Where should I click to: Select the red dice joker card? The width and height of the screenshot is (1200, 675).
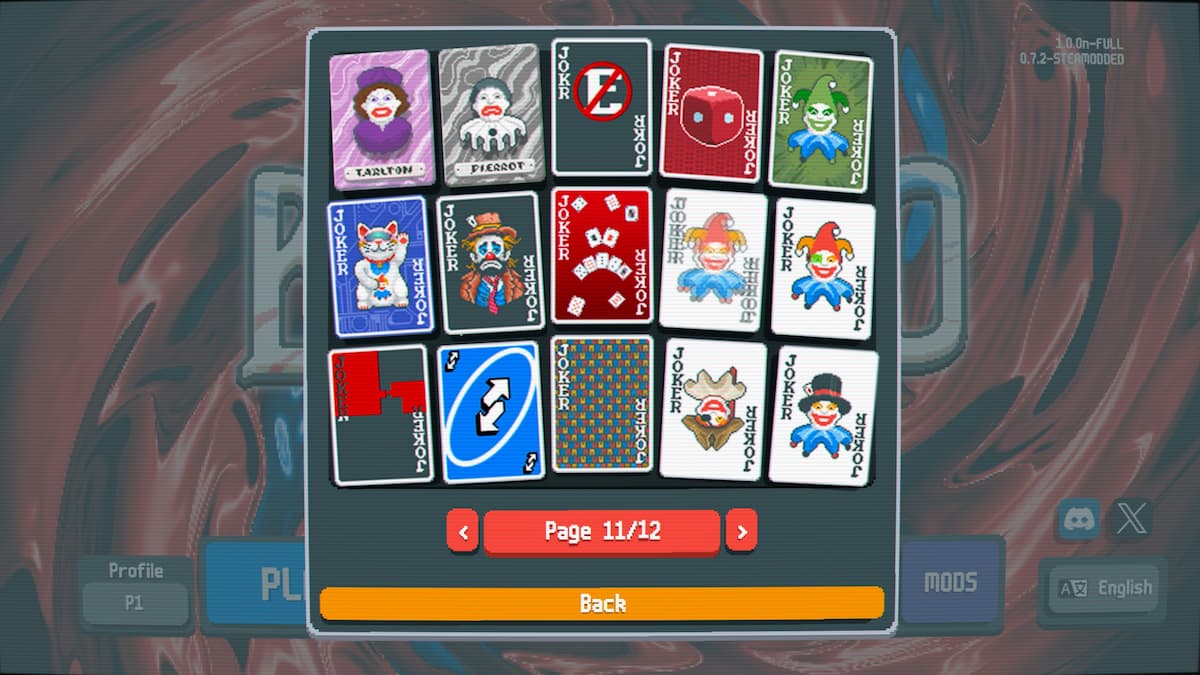click(x=711, y=113)
